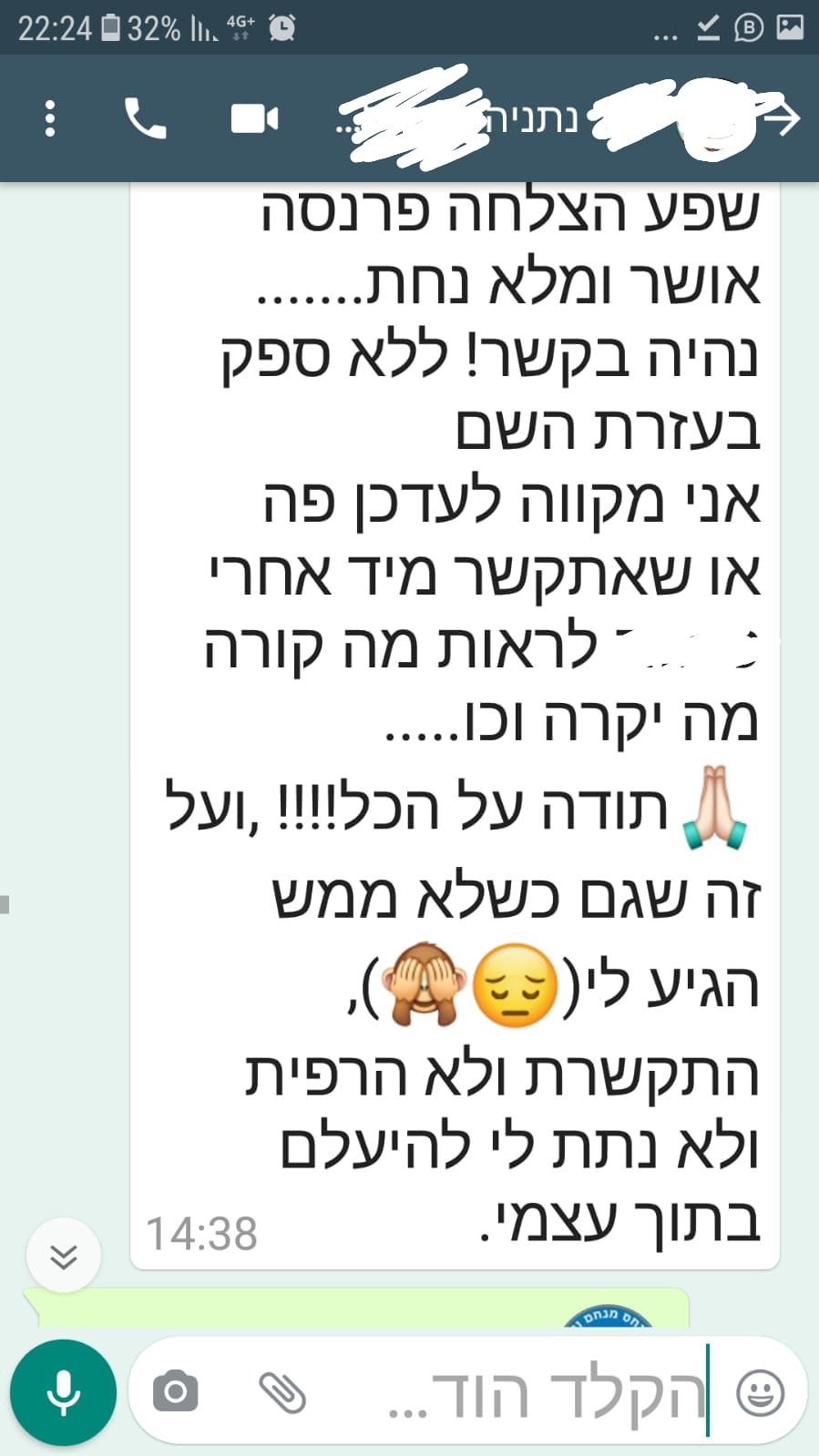Open the contact info from the chat title
The height and width of the screenshot is (1456, 819).
pyautogui.click(x=528, y=118)
